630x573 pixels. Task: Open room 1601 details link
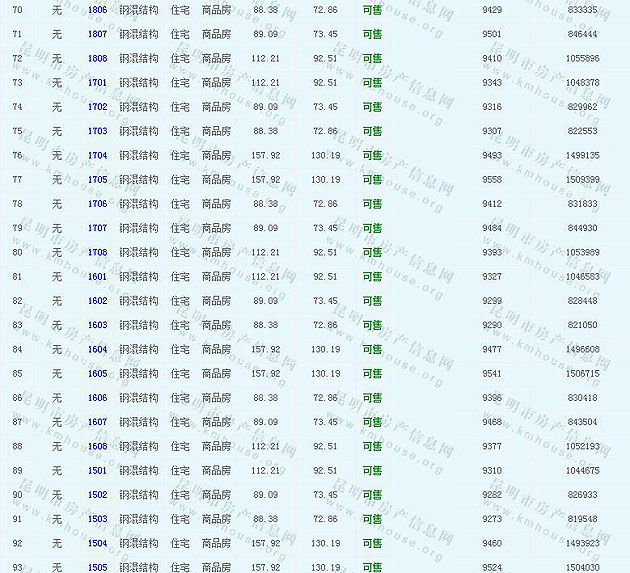[97, 277]
